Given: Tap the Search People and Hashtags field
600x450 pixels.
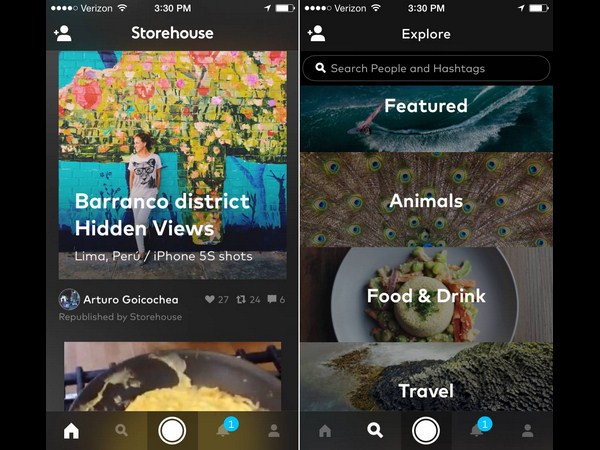Looking at the screenshot, I should [427, 68].
